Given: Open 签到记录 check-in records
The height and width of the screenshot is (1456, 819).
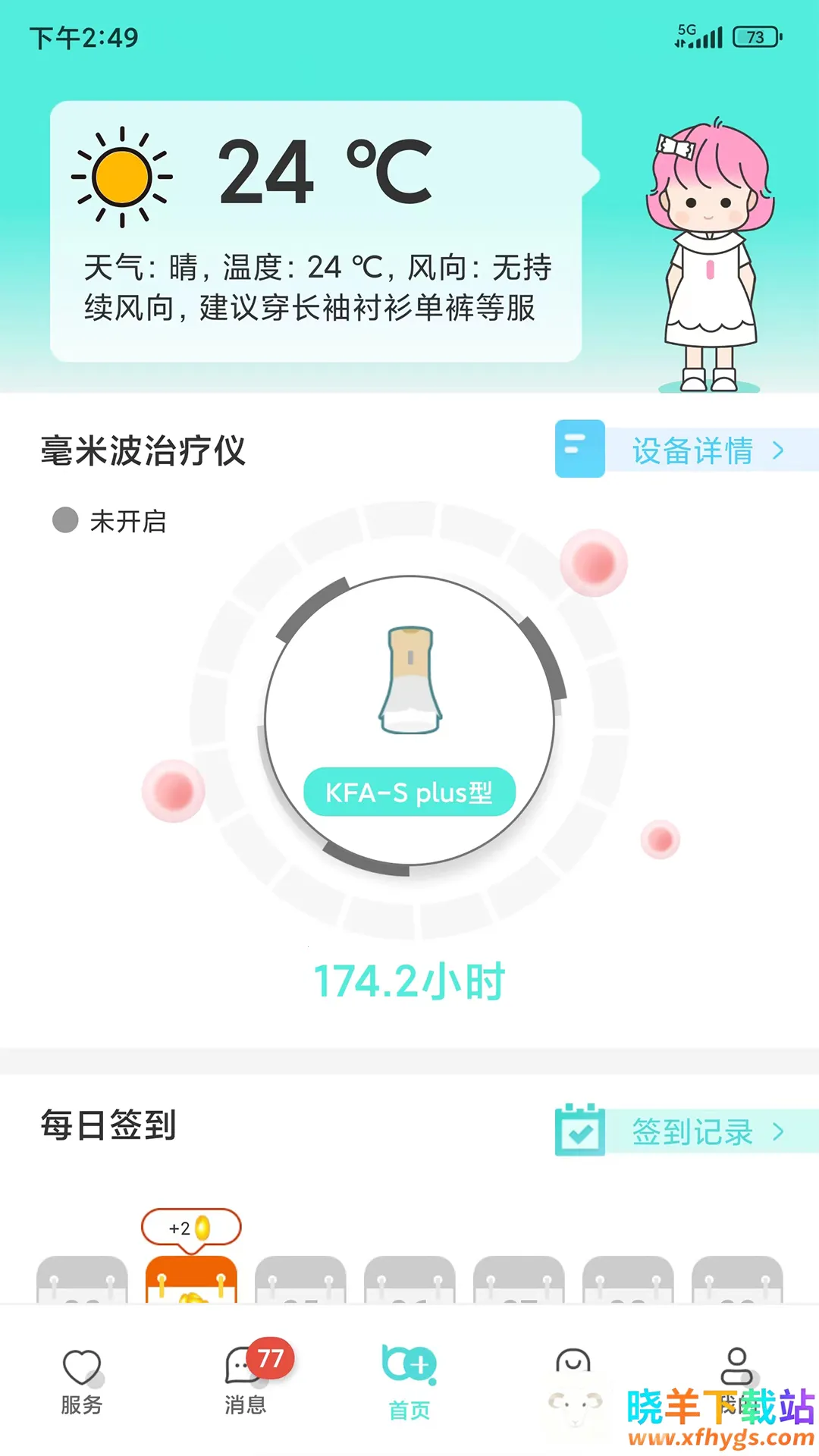Looking at the screenshot, I should point(690,1131).
